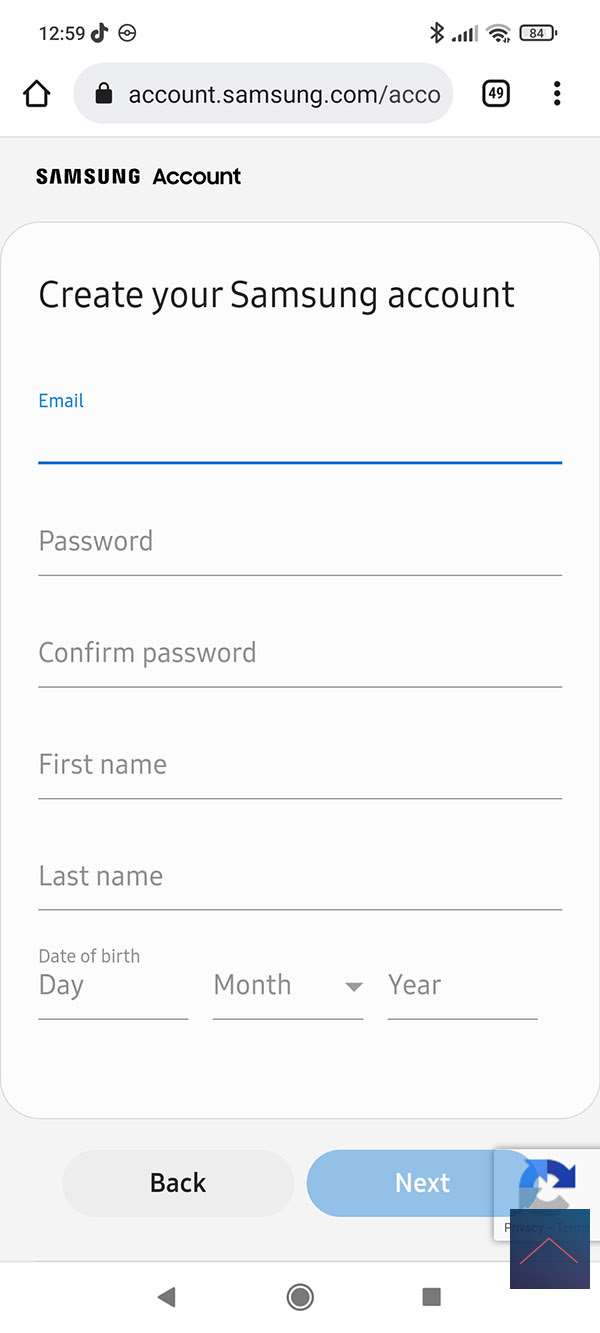This screenshot has width=600, height=1333.
Task: Open the browser overflow menu
Action: tap(557, 94)
